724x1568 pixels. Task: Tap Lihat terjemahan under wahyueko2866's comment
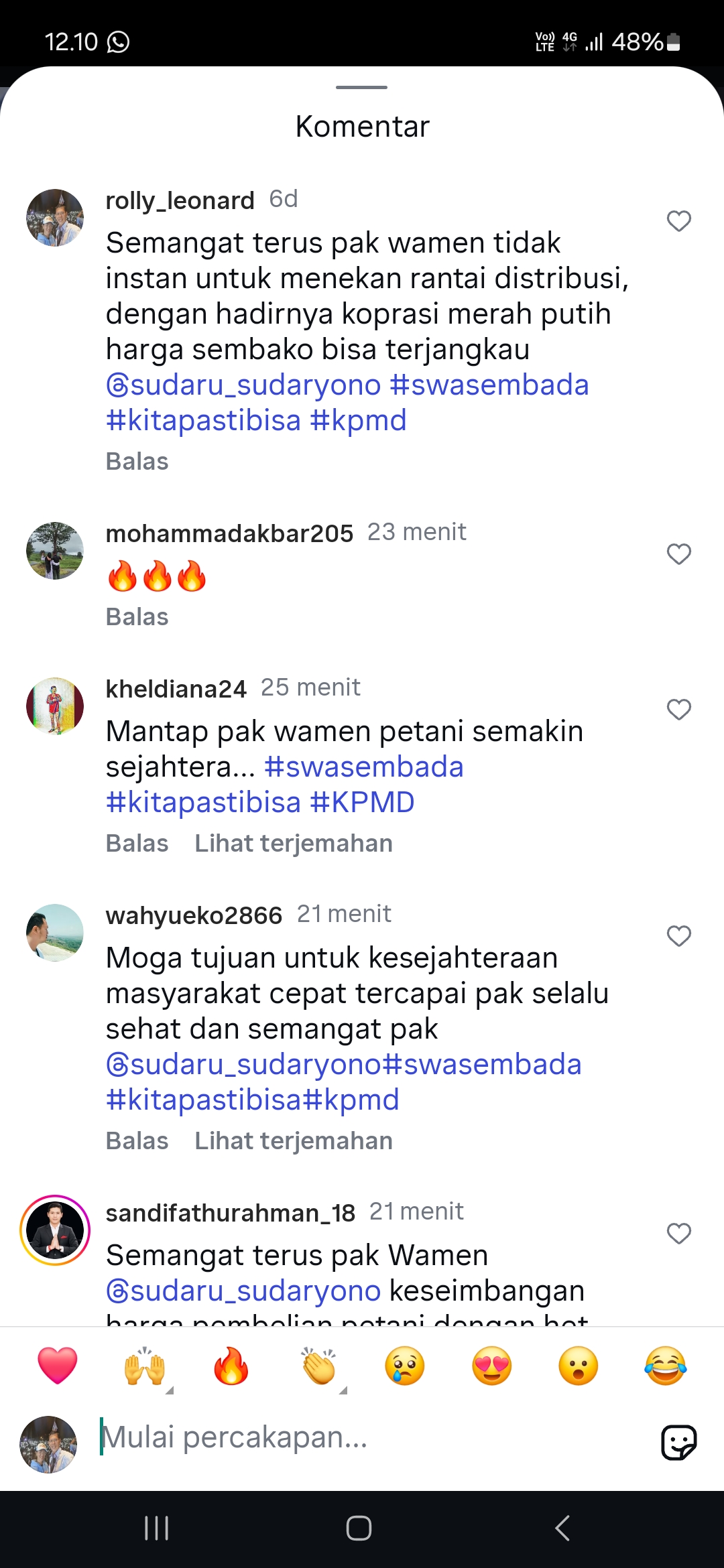tap(294, 1141)
